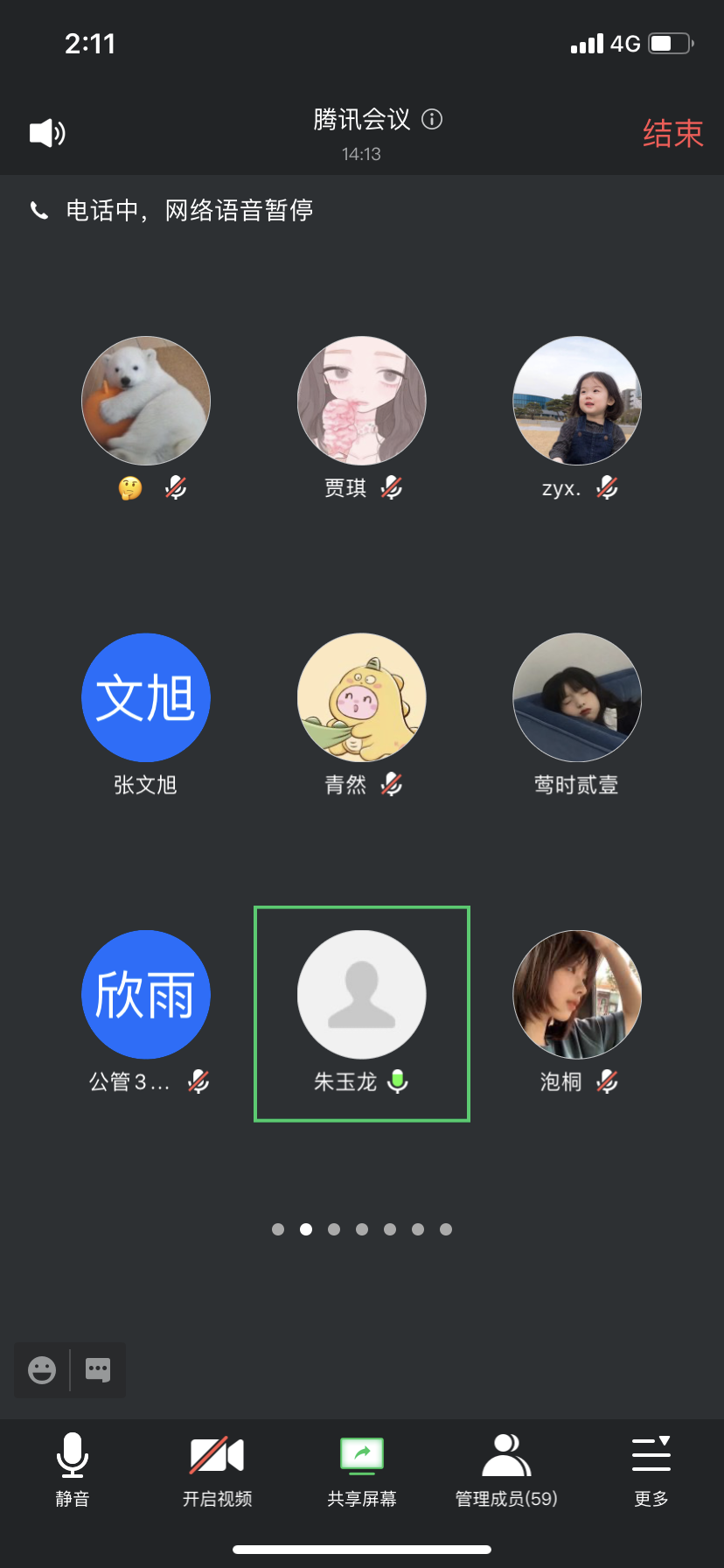Toggle the speaker audio icon
The height and width of the screenshot is (1568, 724).
47,133
